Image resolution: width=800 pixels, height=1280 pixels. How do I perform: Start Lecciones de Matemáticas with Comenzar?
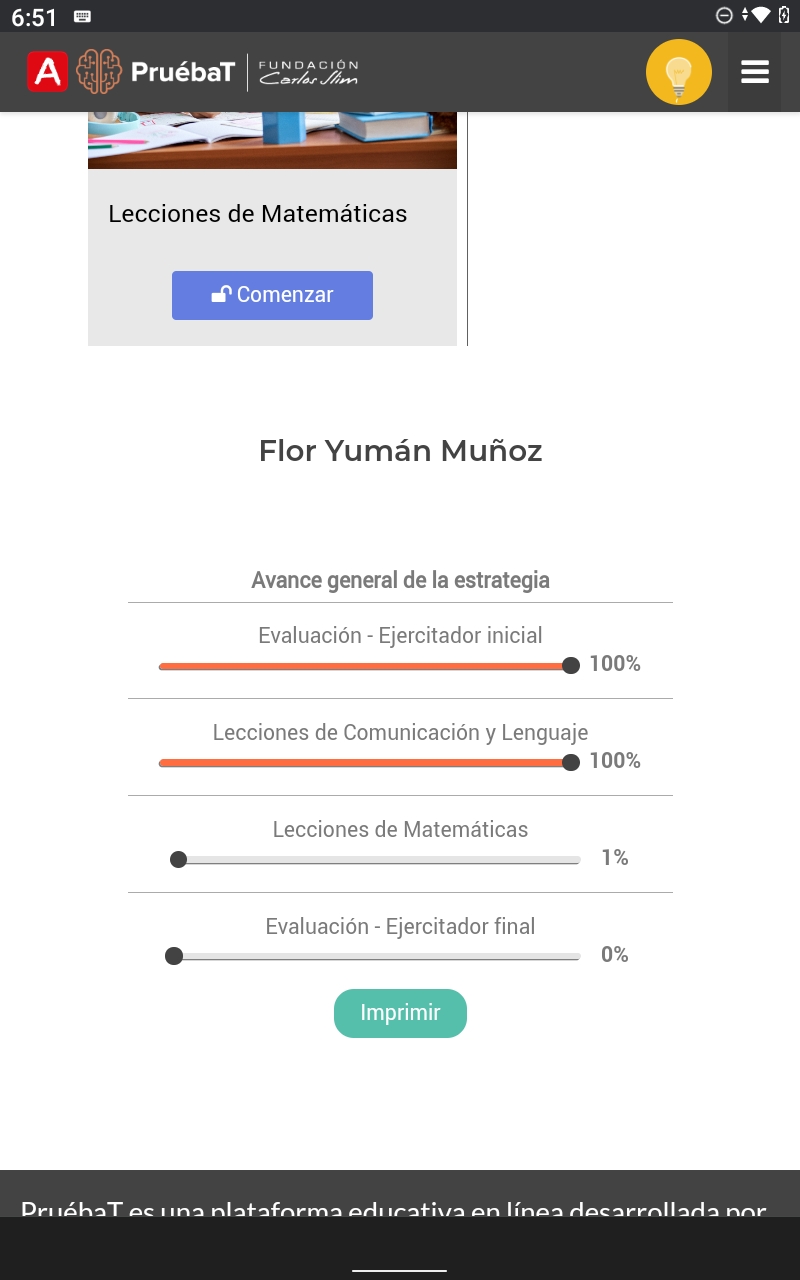point(272,295)
